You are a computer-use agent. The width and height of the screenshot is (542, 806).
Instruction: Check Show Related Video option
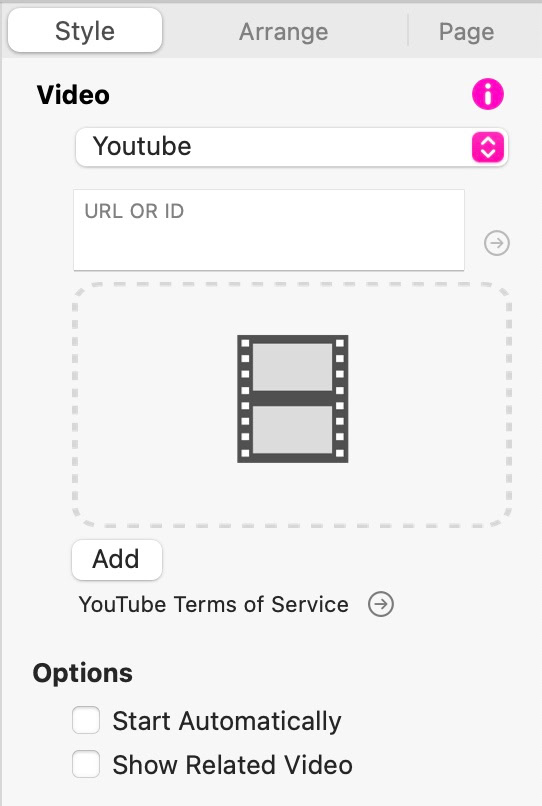click(x=86, y=764)
